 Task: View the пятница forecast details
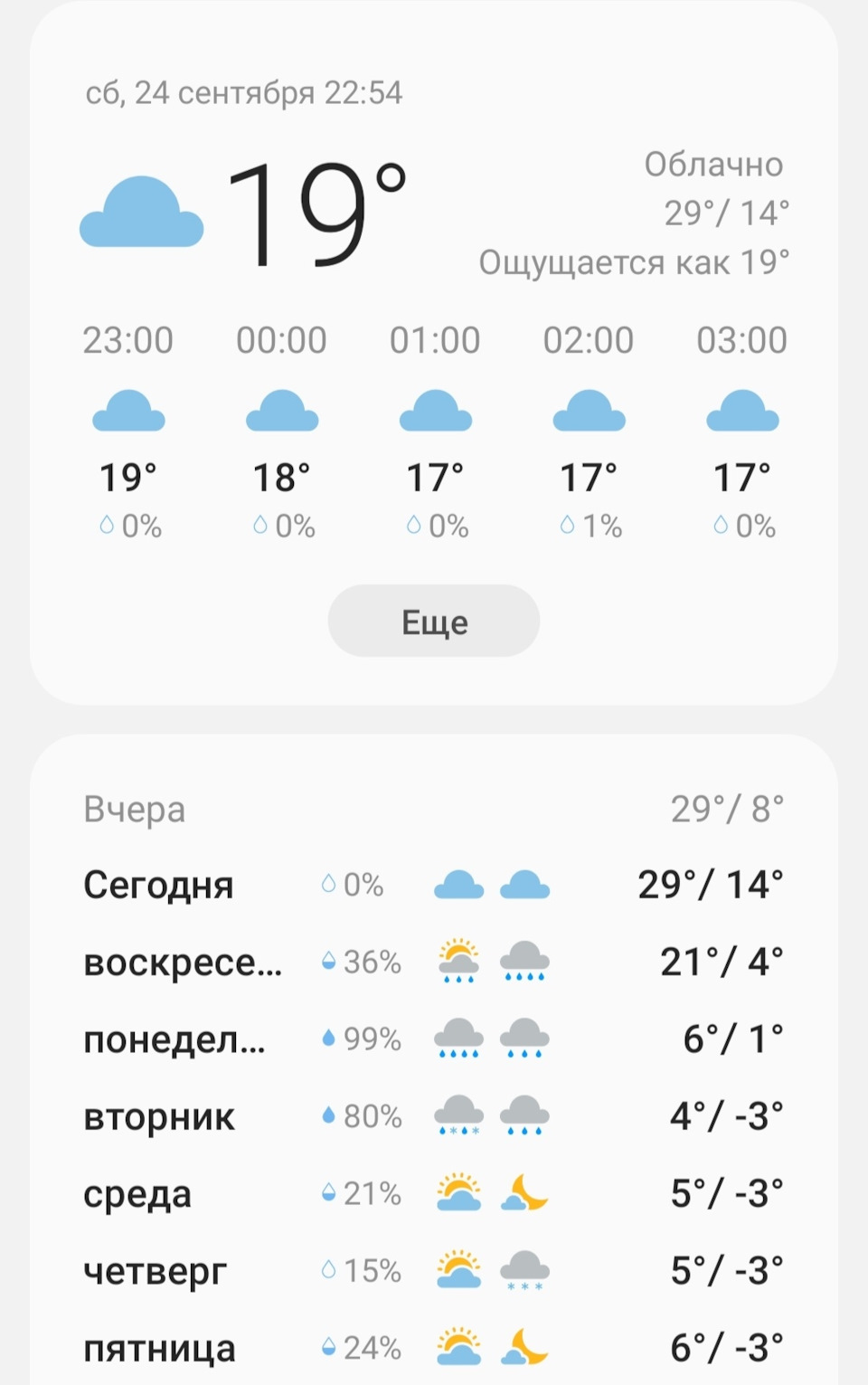[x=432, y=1348]
